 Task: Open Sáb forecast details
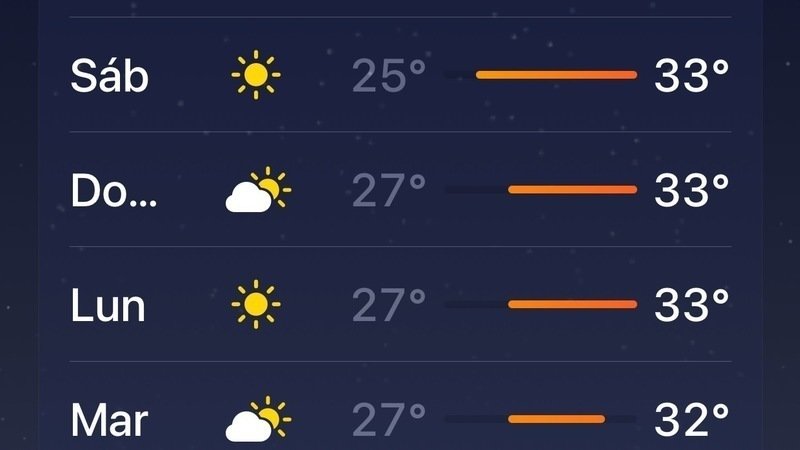point(400,75)
